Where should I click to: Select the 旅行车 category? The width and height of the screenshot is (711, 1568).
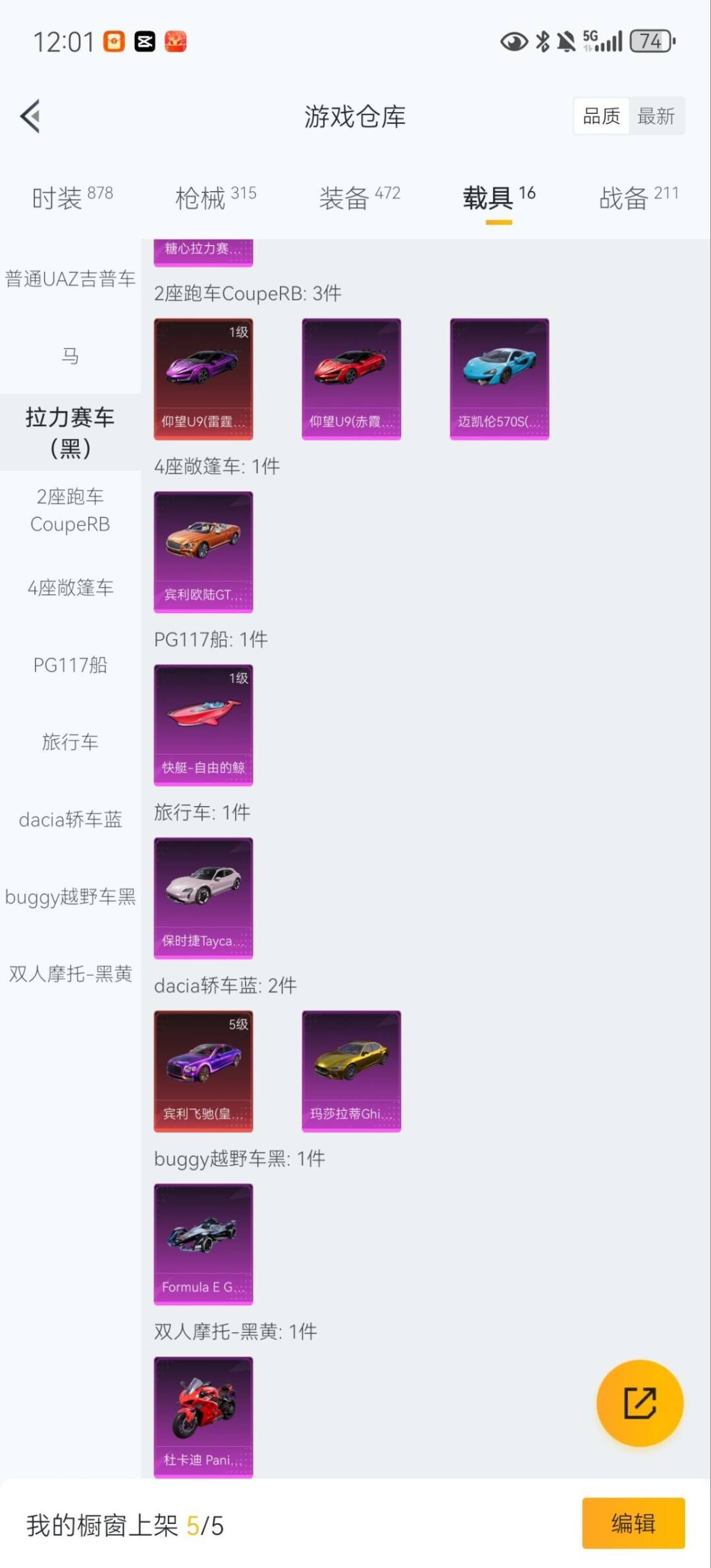coord(70,742)
